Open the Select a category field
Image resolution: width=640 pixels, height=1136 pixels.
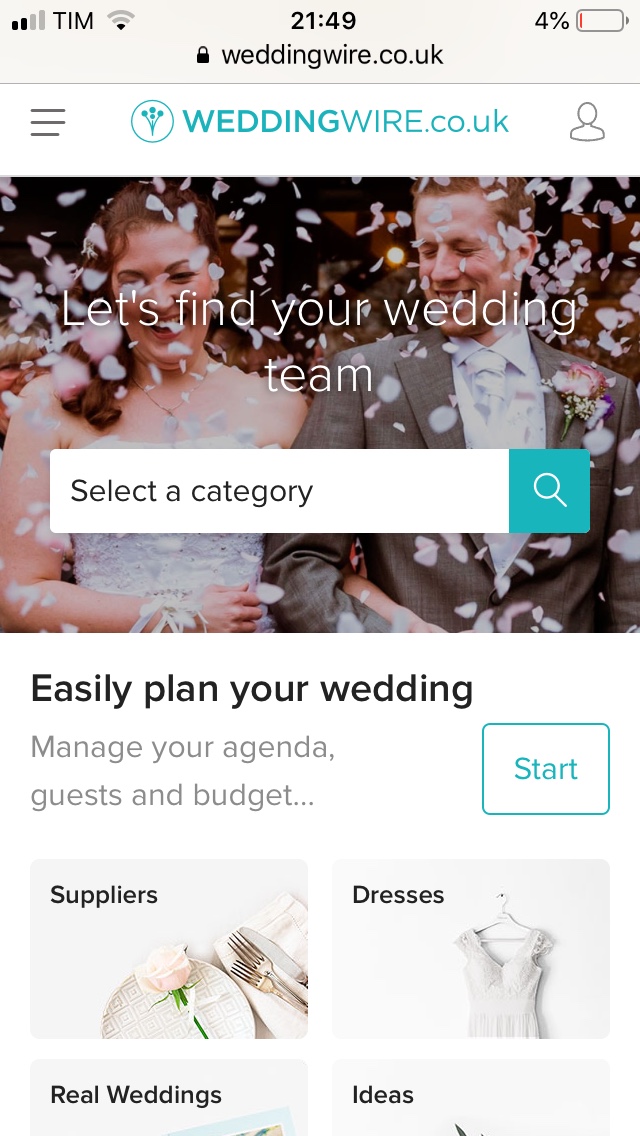click(279, 491)
